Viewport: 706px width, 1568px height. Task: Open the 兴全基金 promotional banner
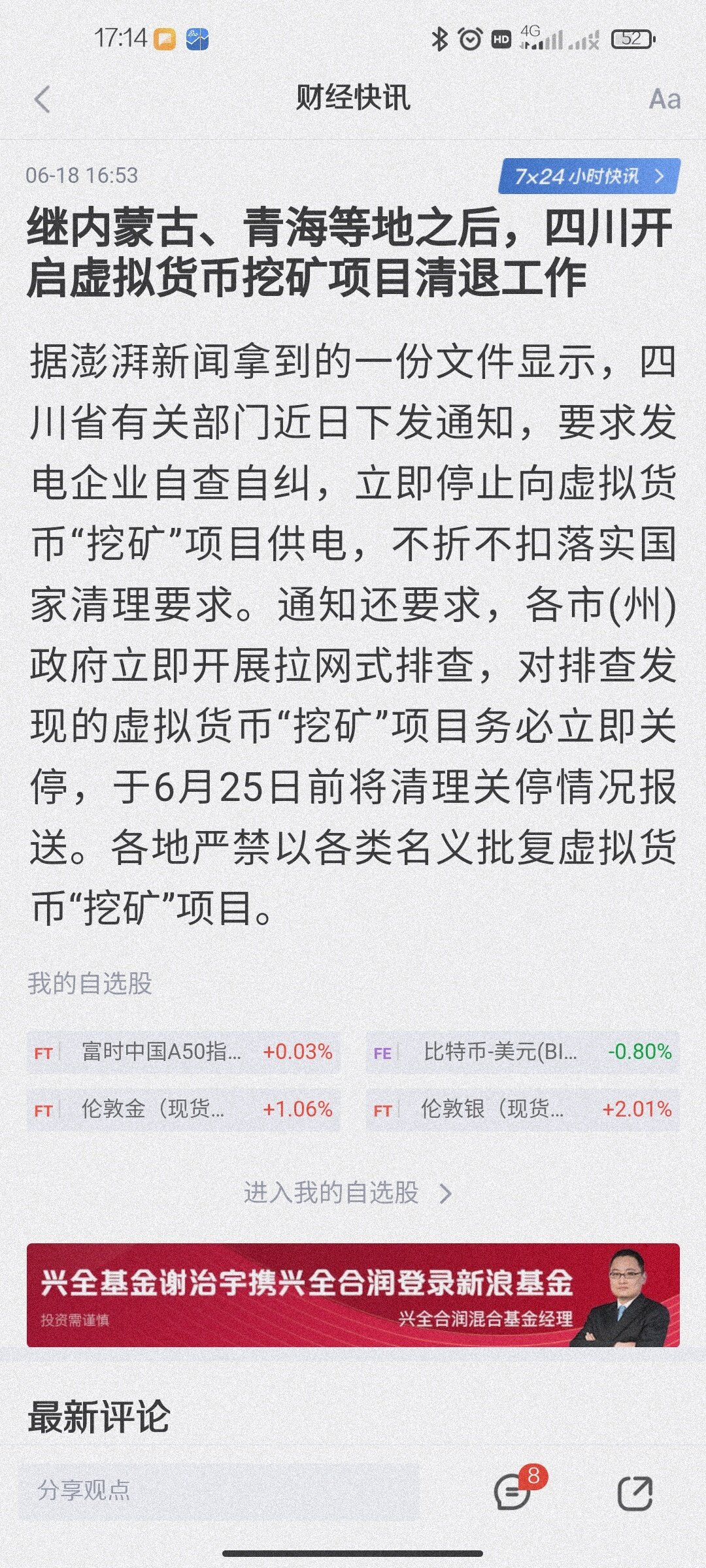(353, 1295)
